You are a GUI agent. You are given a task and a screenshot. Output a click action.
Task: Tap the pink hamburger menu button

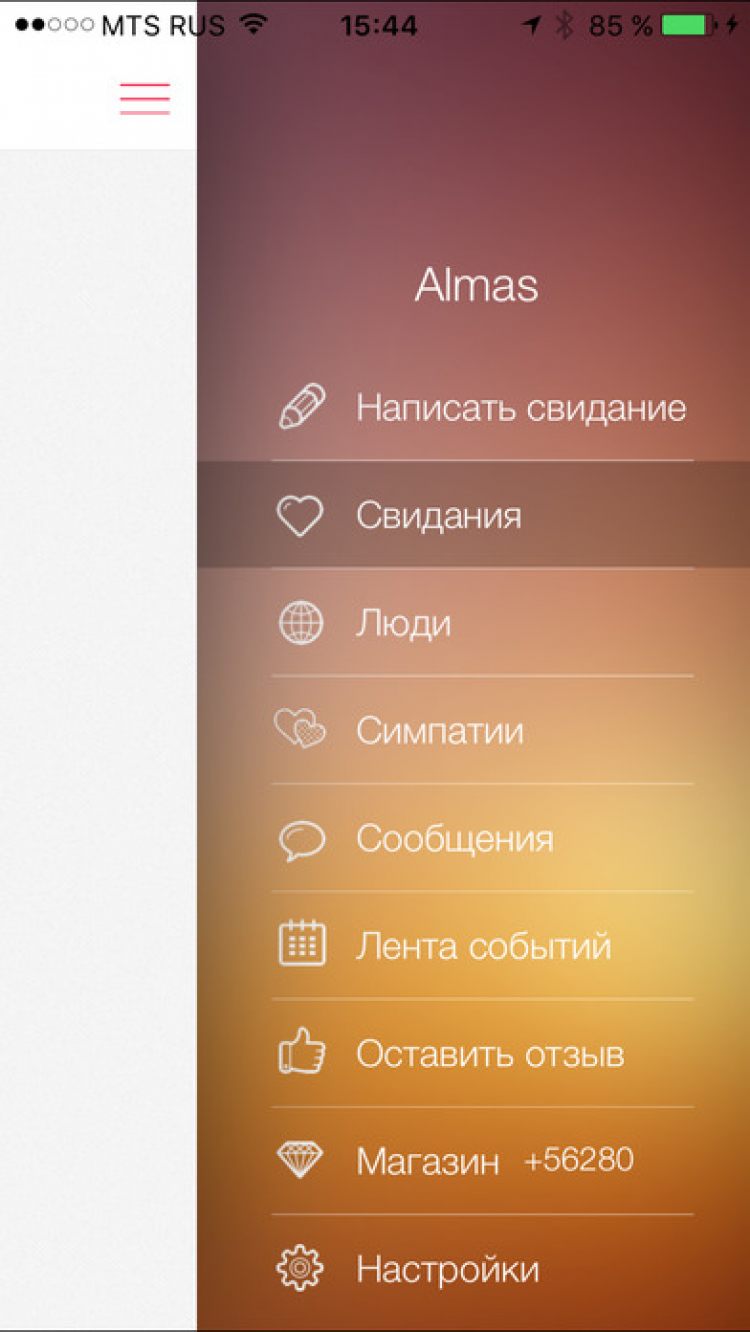coord(145,98)
